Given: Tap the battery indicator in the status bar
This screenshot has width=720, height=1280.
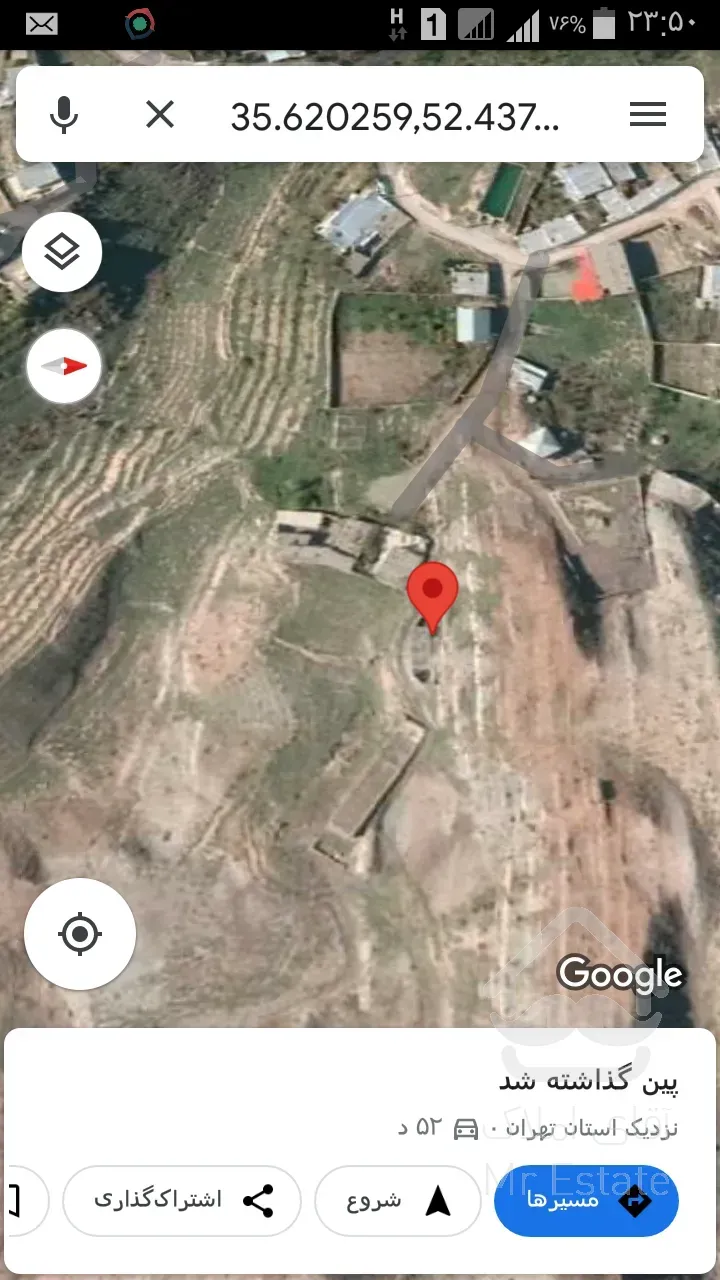Looking at the screenshot, I should [x=604, y=23].
